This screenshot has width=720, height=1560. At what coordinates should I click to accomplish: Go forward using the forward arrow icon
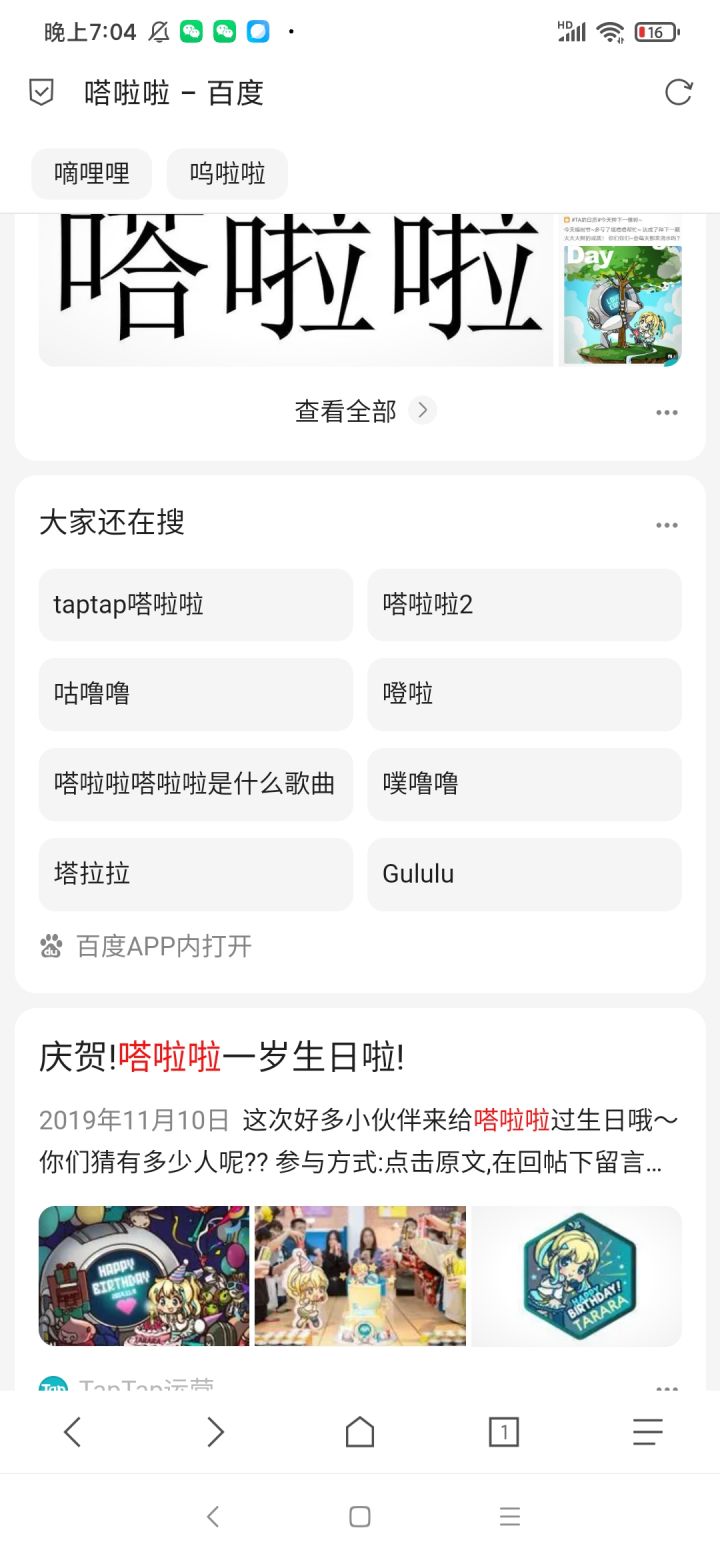tap(215, 1432)
